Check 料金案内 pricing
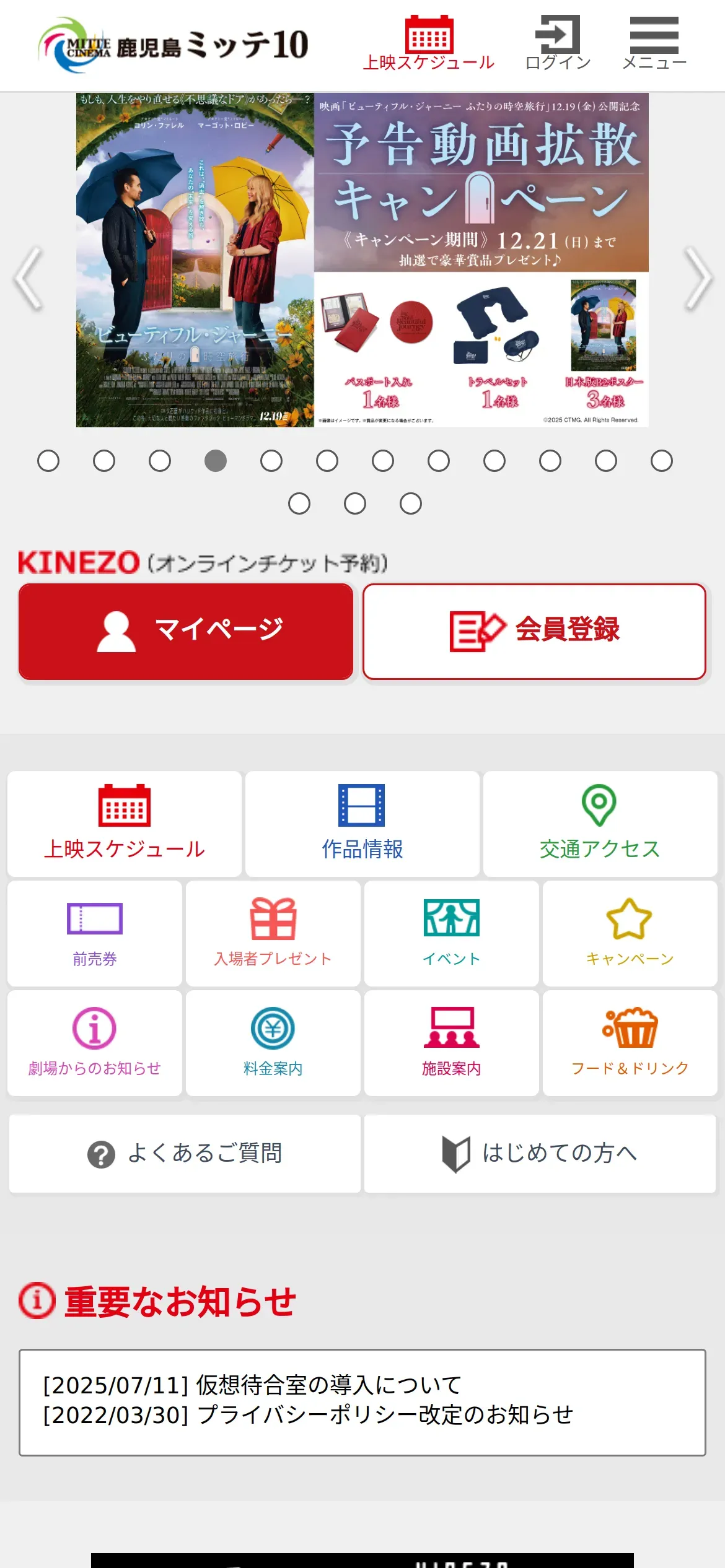The height and width of the screenshot is (1568, 725). click(273, 1042)
